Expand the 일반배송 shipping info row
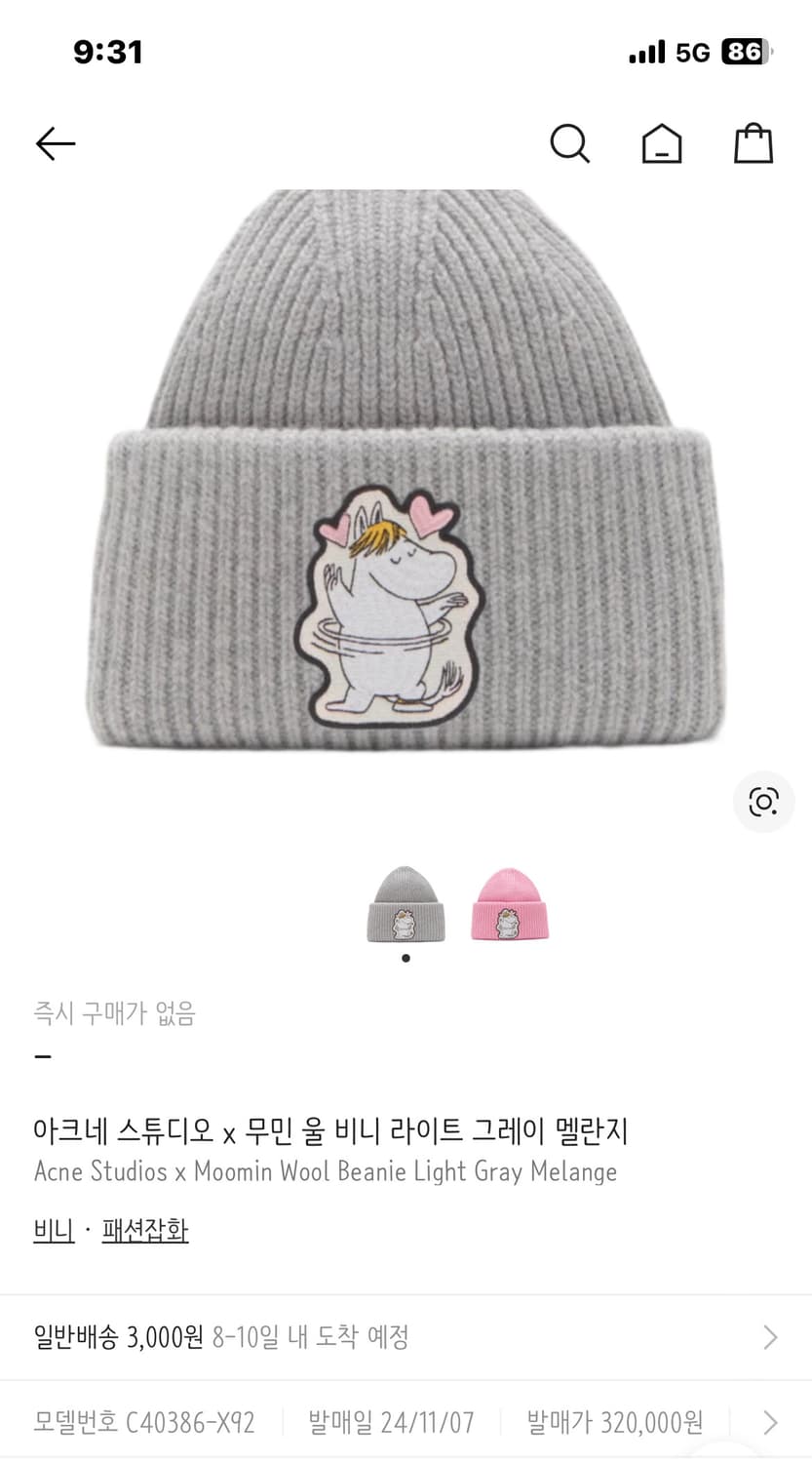 [x=406, y=1337]
